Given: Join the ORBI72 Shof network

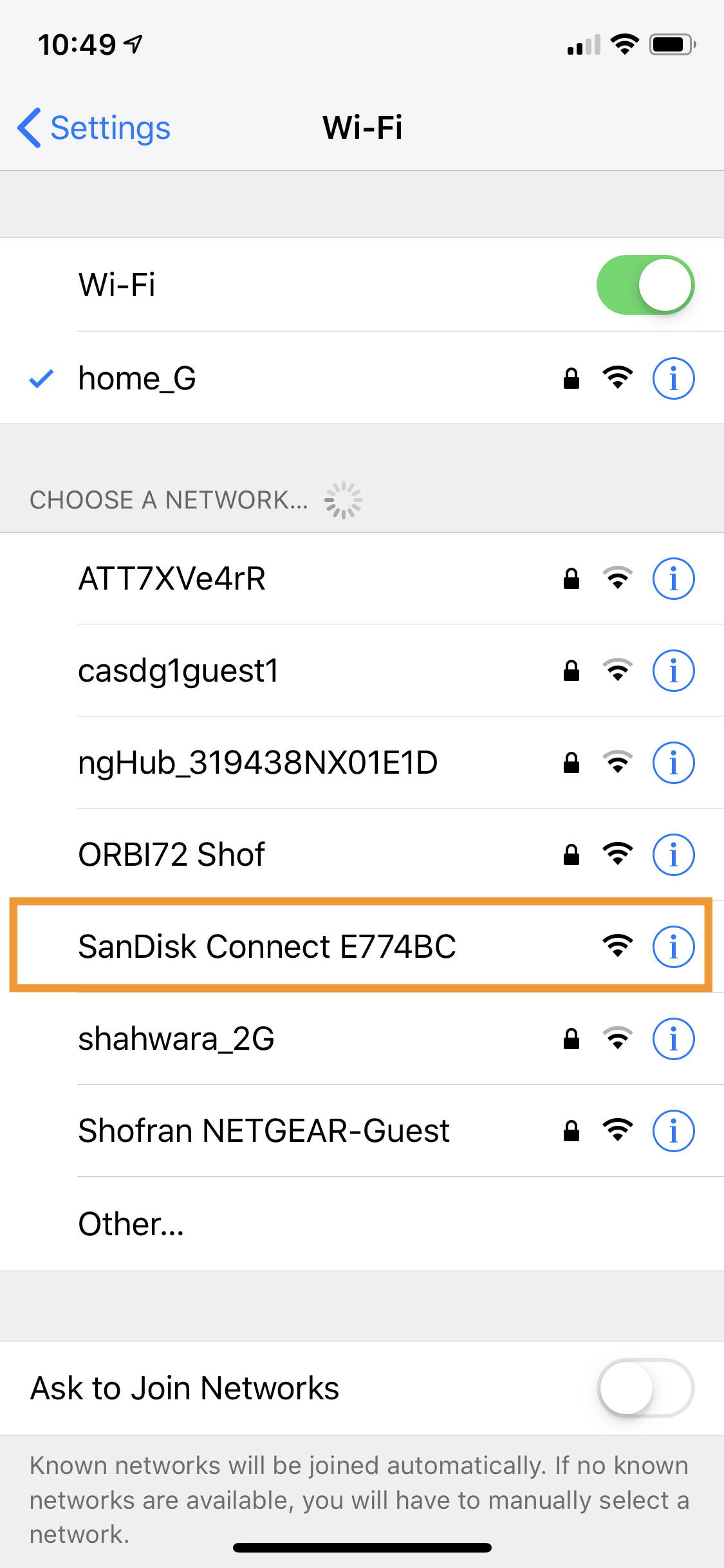Looking at the screenshot, I should (362, 854).
